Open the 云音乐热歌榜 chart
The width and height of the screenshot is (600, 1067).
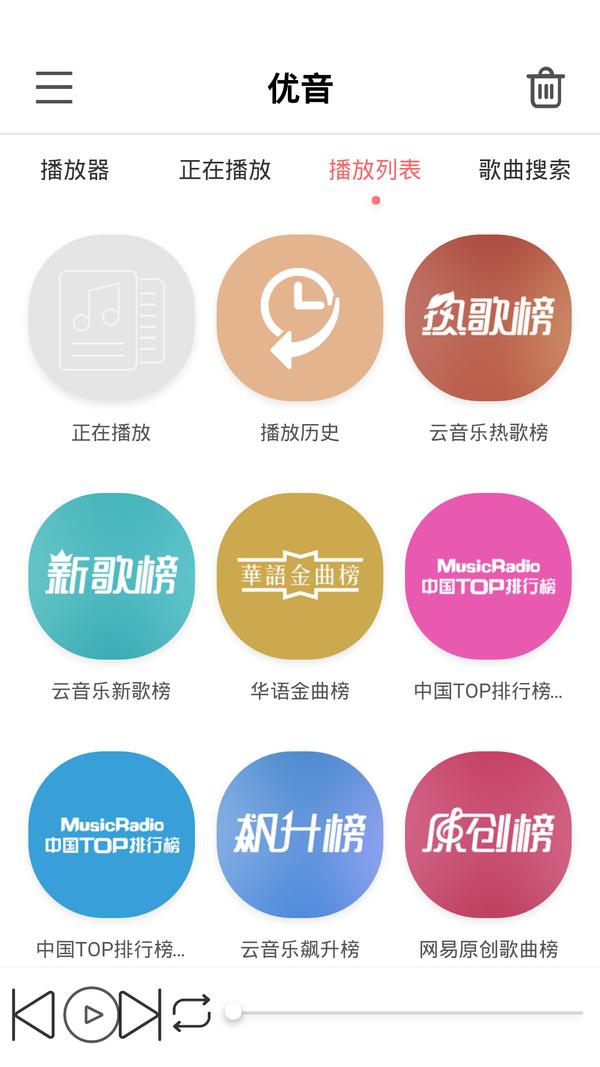pos(488,318)
